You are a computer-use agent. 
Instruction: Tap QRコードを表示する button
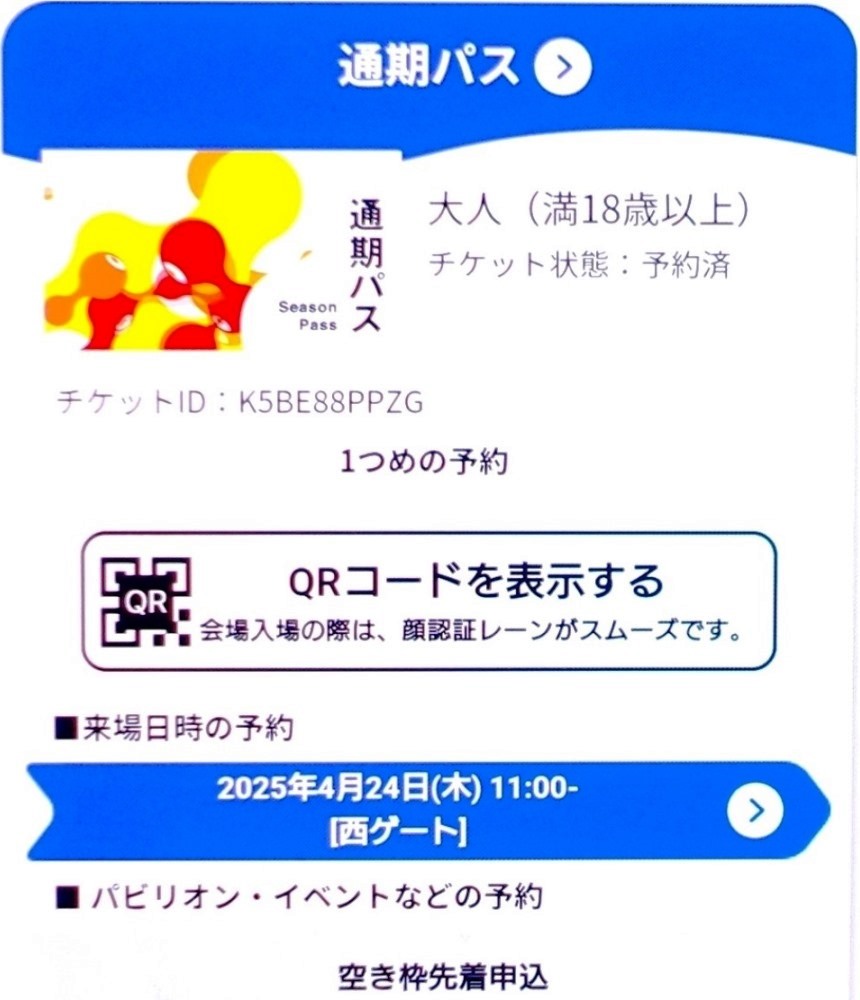428,600
